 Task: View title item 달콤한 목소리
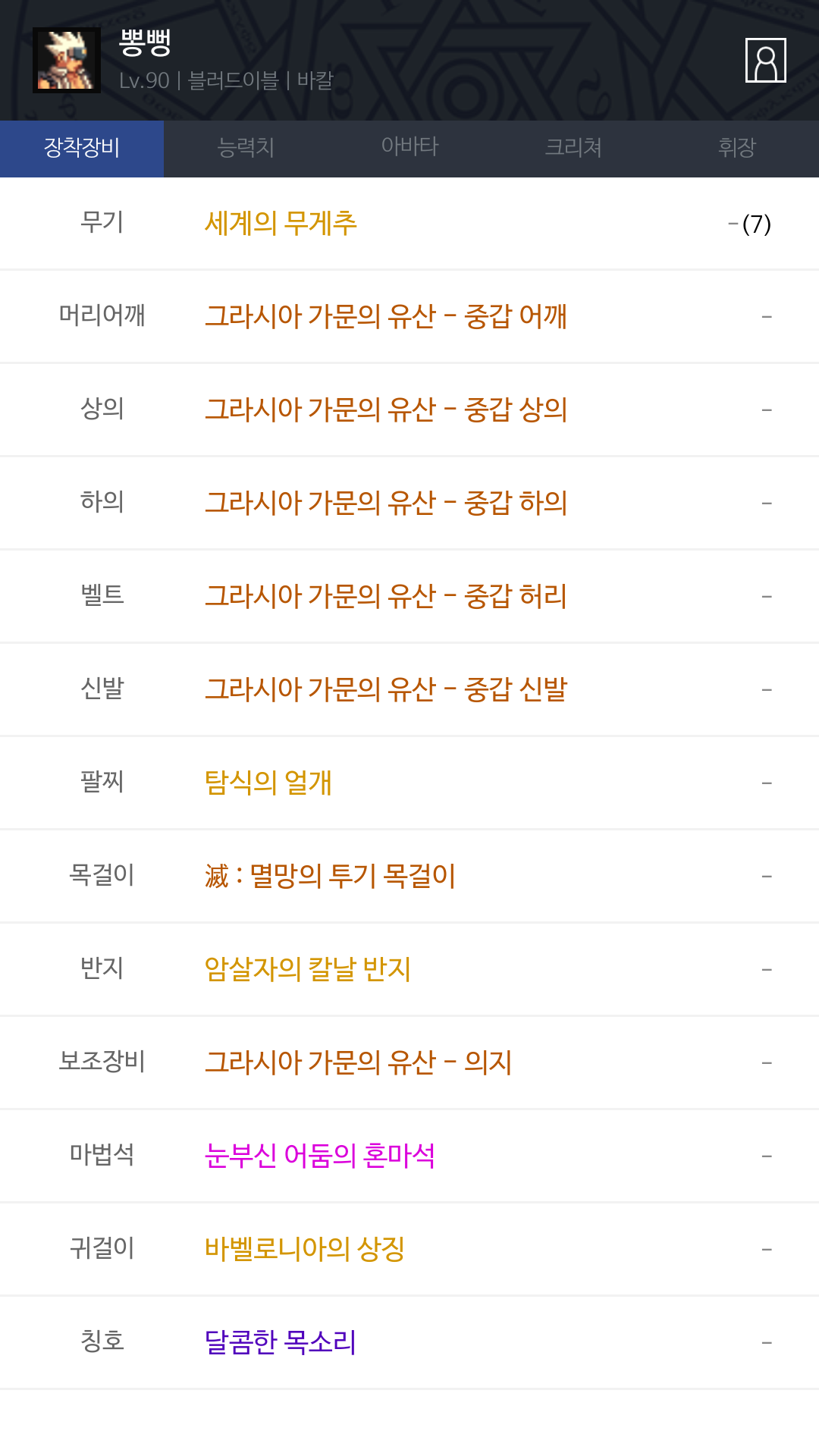coord(281,1343)
